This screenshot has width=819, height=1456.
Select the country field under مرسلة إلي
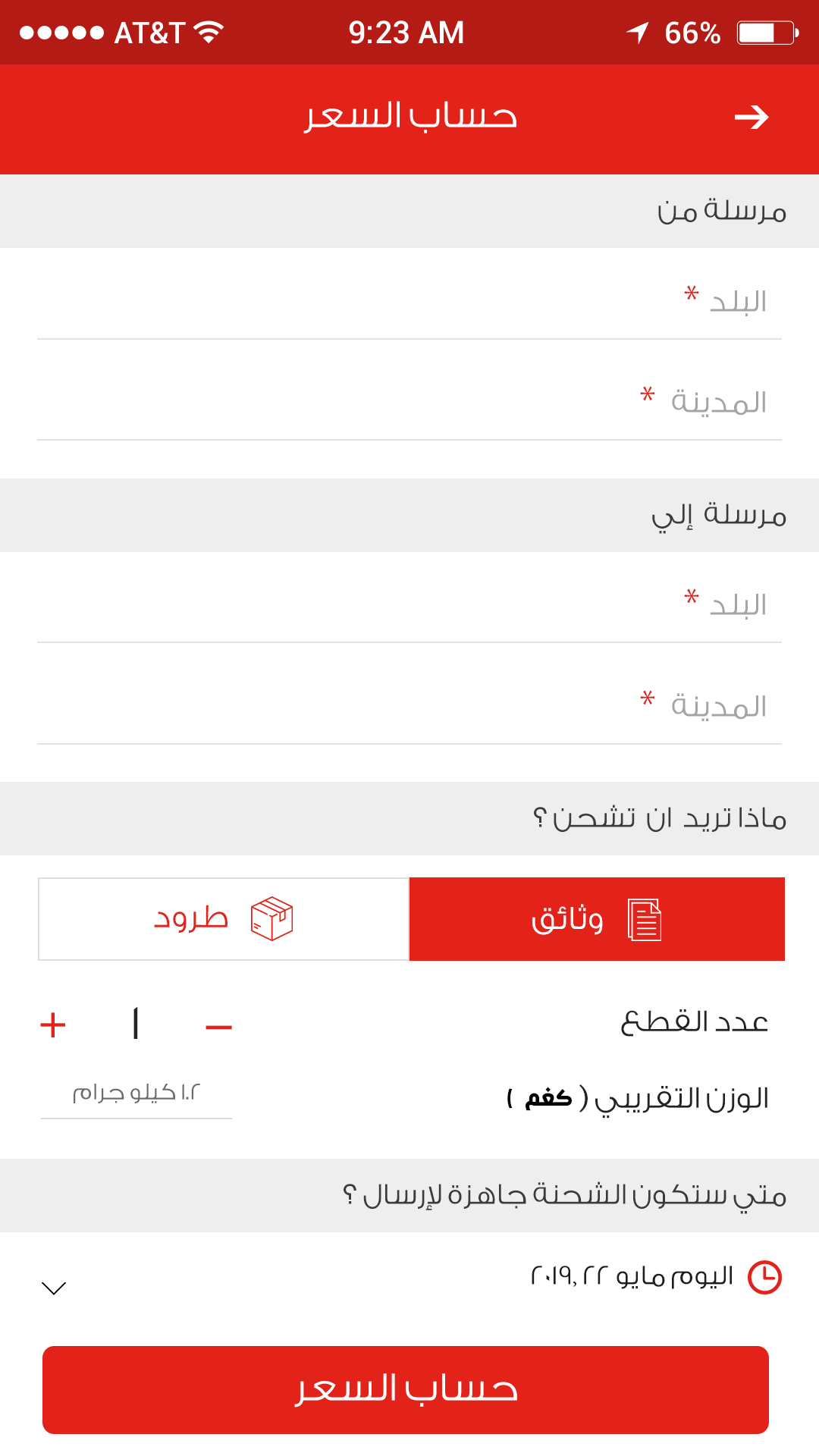pyautogui.click(x=409, y=605)
